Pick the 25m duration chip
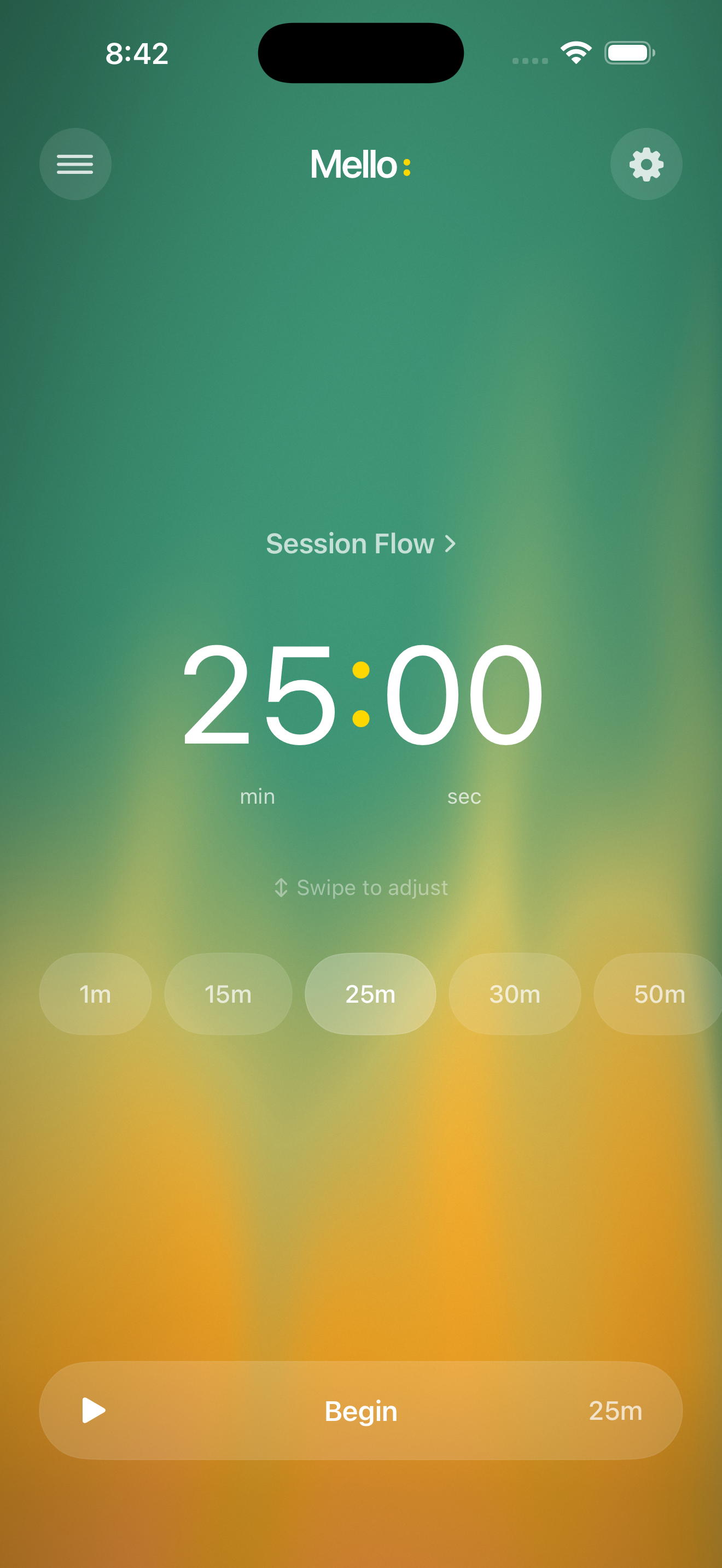 [x=370, y=994]
